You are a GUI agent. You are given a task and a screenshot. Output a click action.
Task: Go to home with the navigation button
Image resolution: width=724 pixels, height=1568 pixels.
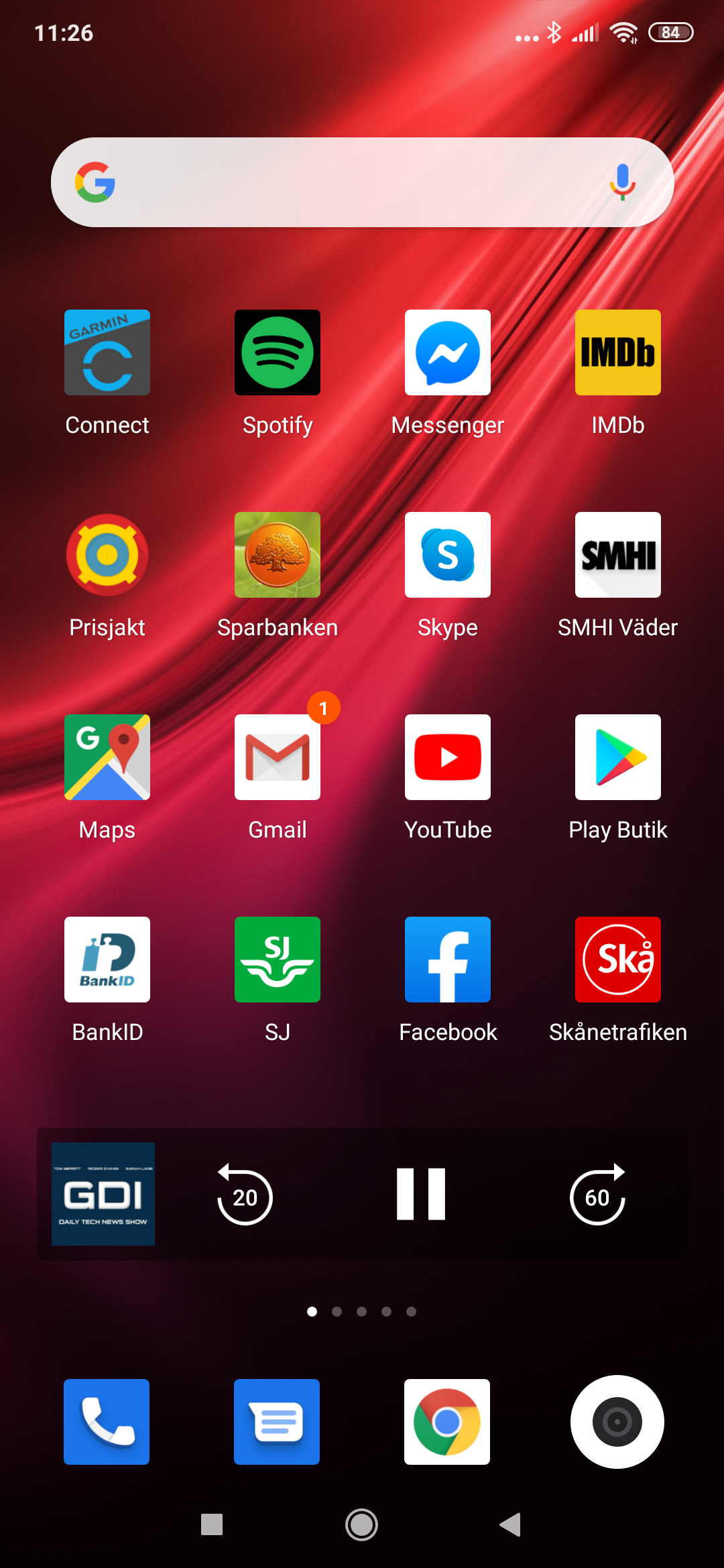pyautogui.click(x=361, y=1525)
